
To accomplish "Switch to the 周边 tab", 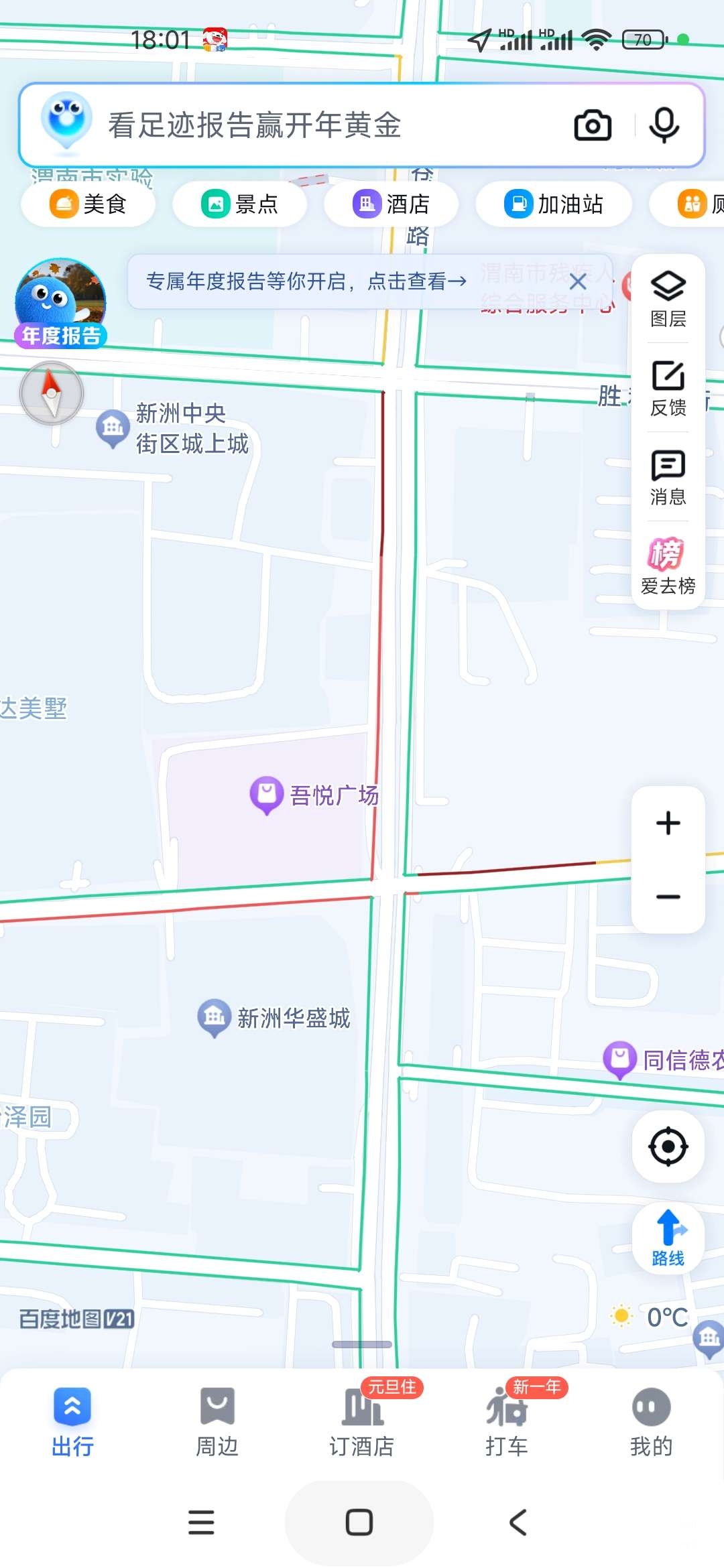I will coord(217,1422).
